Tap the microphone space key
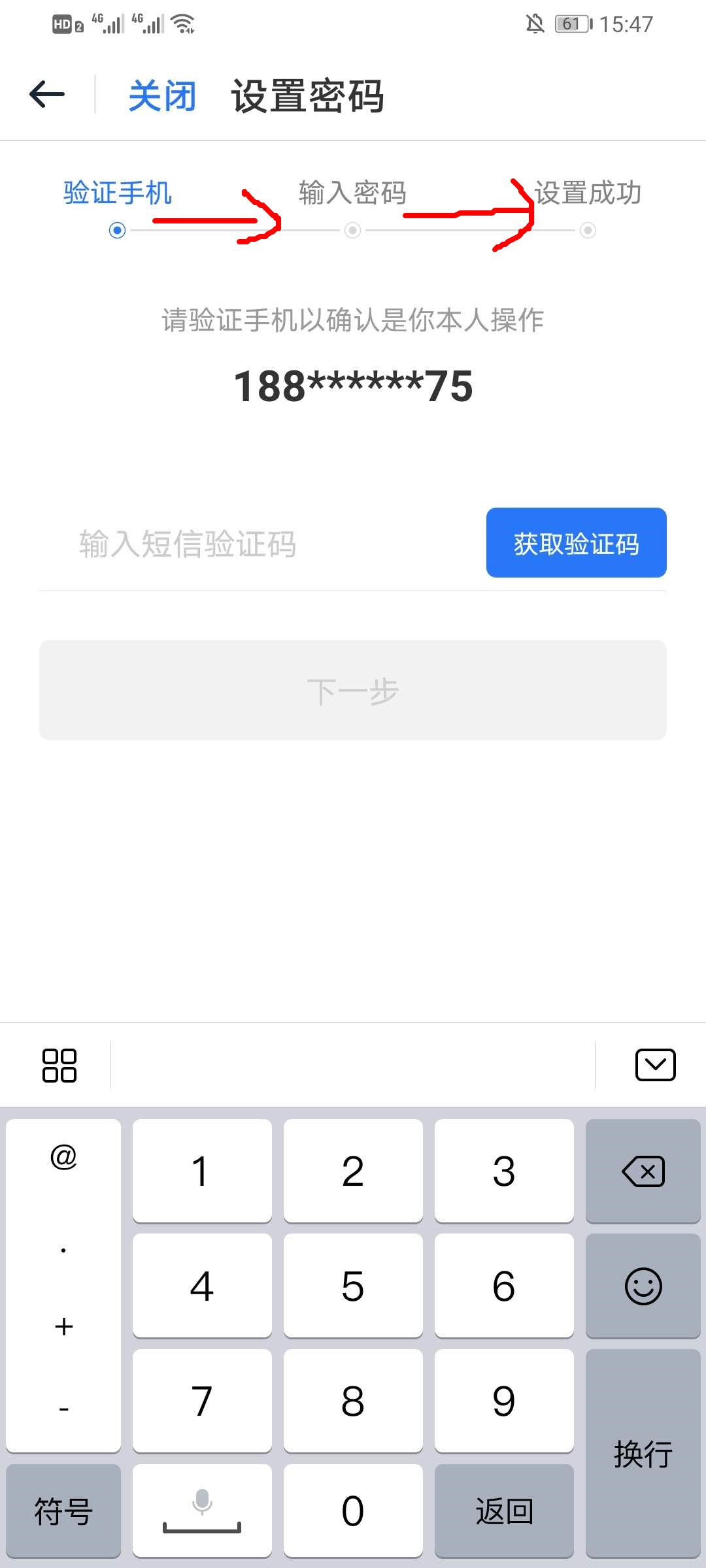Image resolution: width=706 pixels, height=1568 pixels. (202, 1511)
